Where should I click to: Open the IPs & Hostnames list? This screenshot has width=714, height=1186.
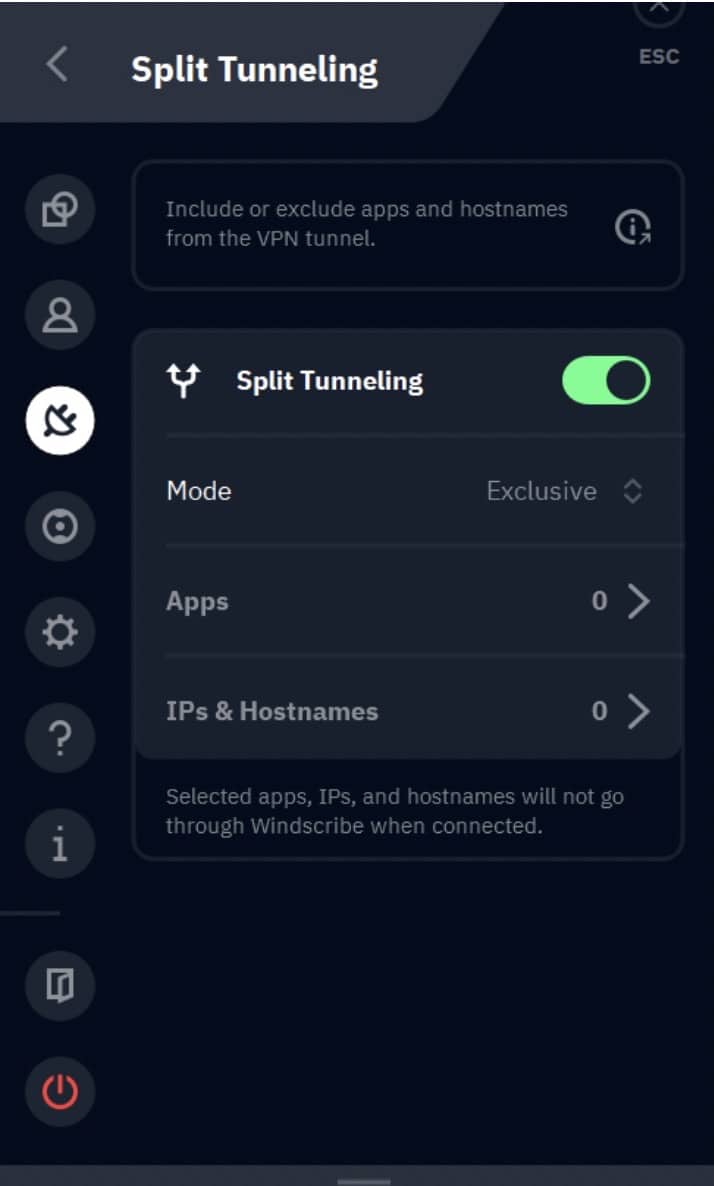point(408,711)
